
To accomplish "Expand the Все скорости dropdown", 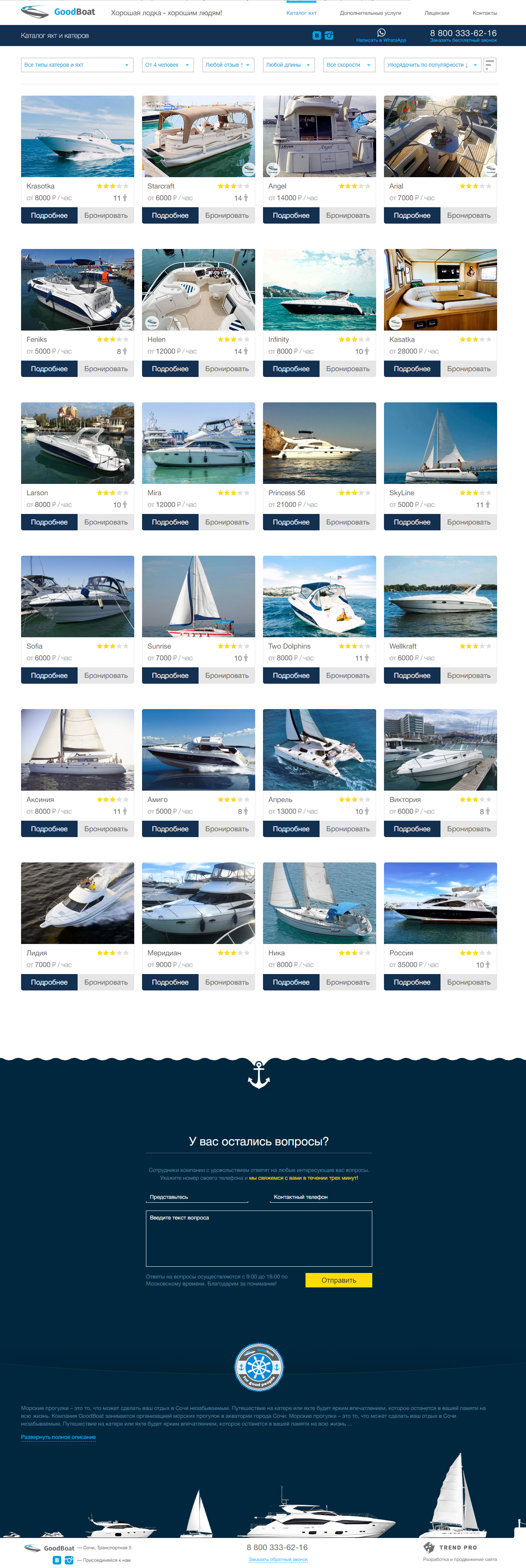I will pos(348,64).
